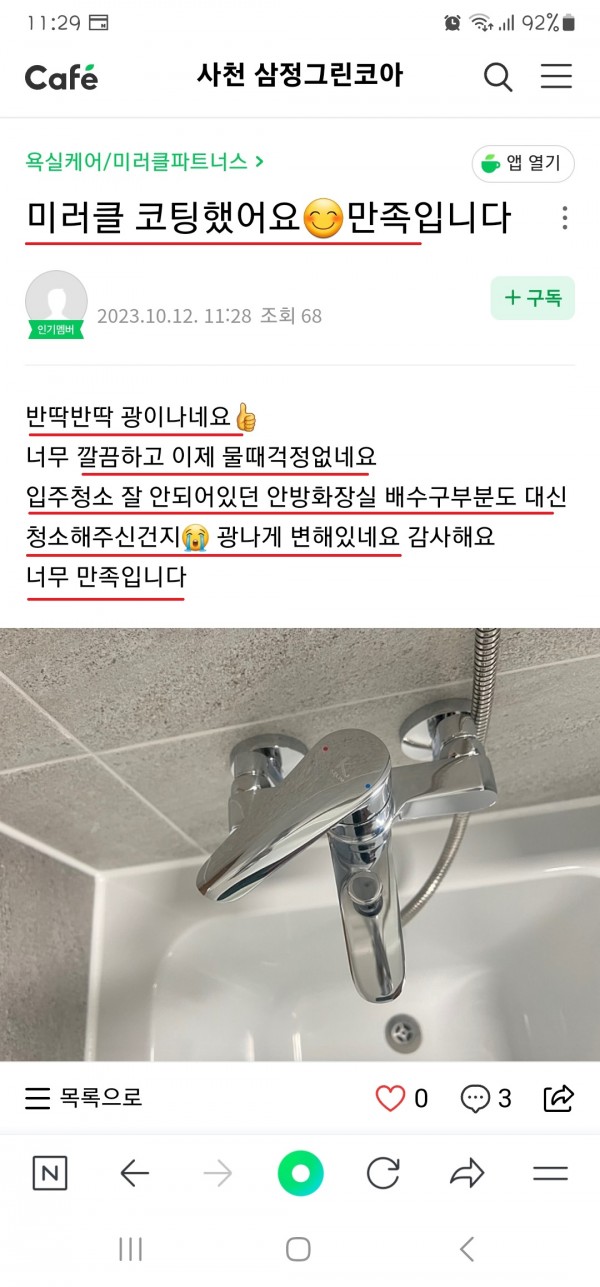600x1287 pixels.
Task: Share the post via the share icon
Action: click(558, 1098)
